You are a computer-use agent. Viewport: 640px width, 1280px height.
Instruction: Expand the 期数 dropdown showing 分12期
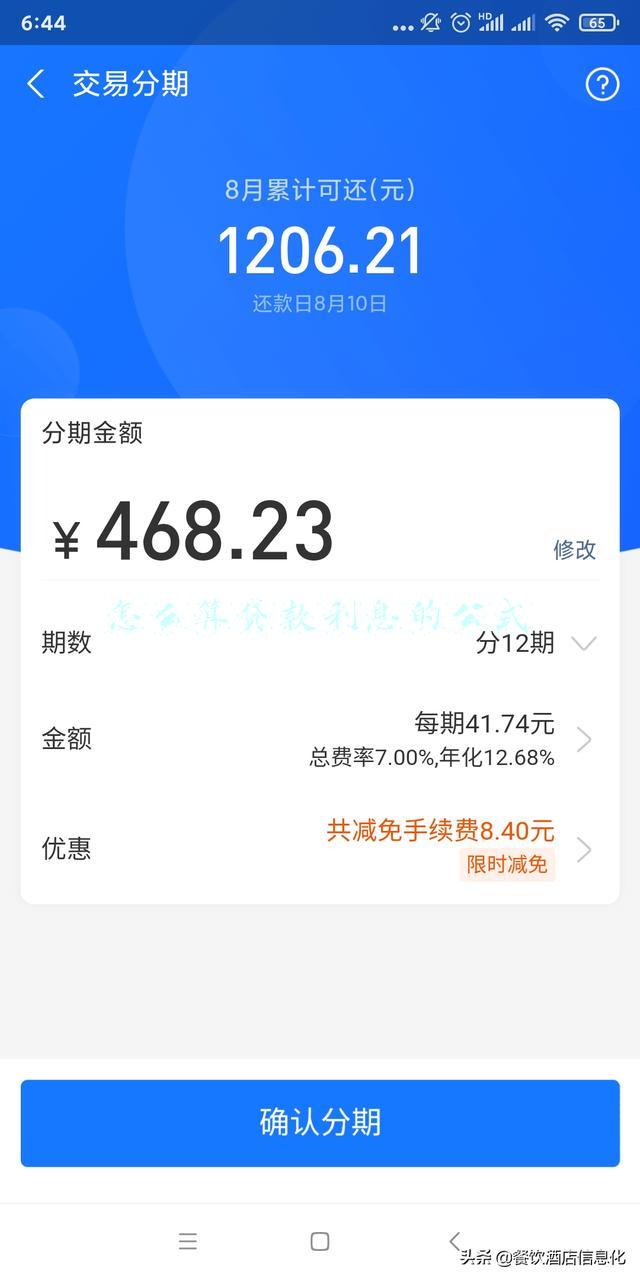tap(320, 643)
